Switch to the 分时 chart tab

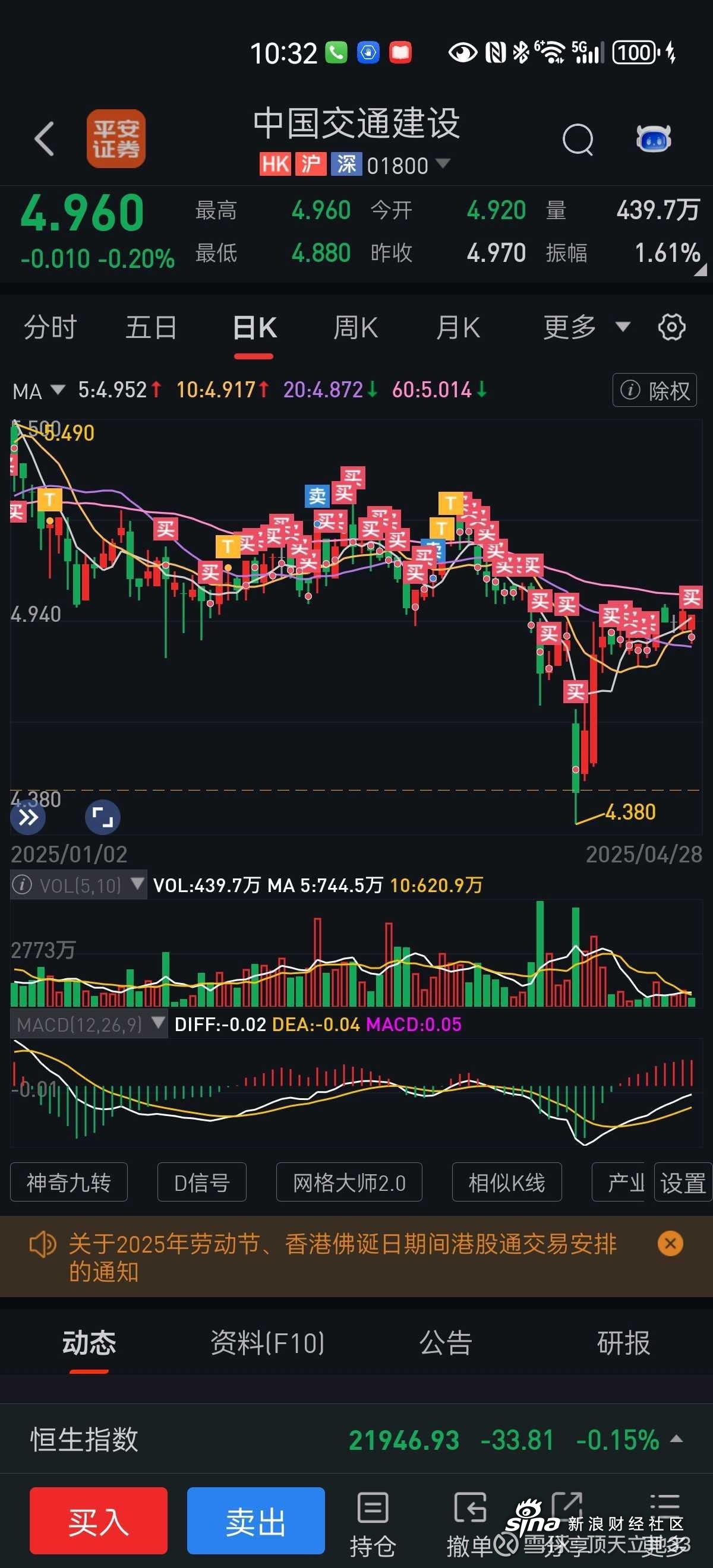50,327
